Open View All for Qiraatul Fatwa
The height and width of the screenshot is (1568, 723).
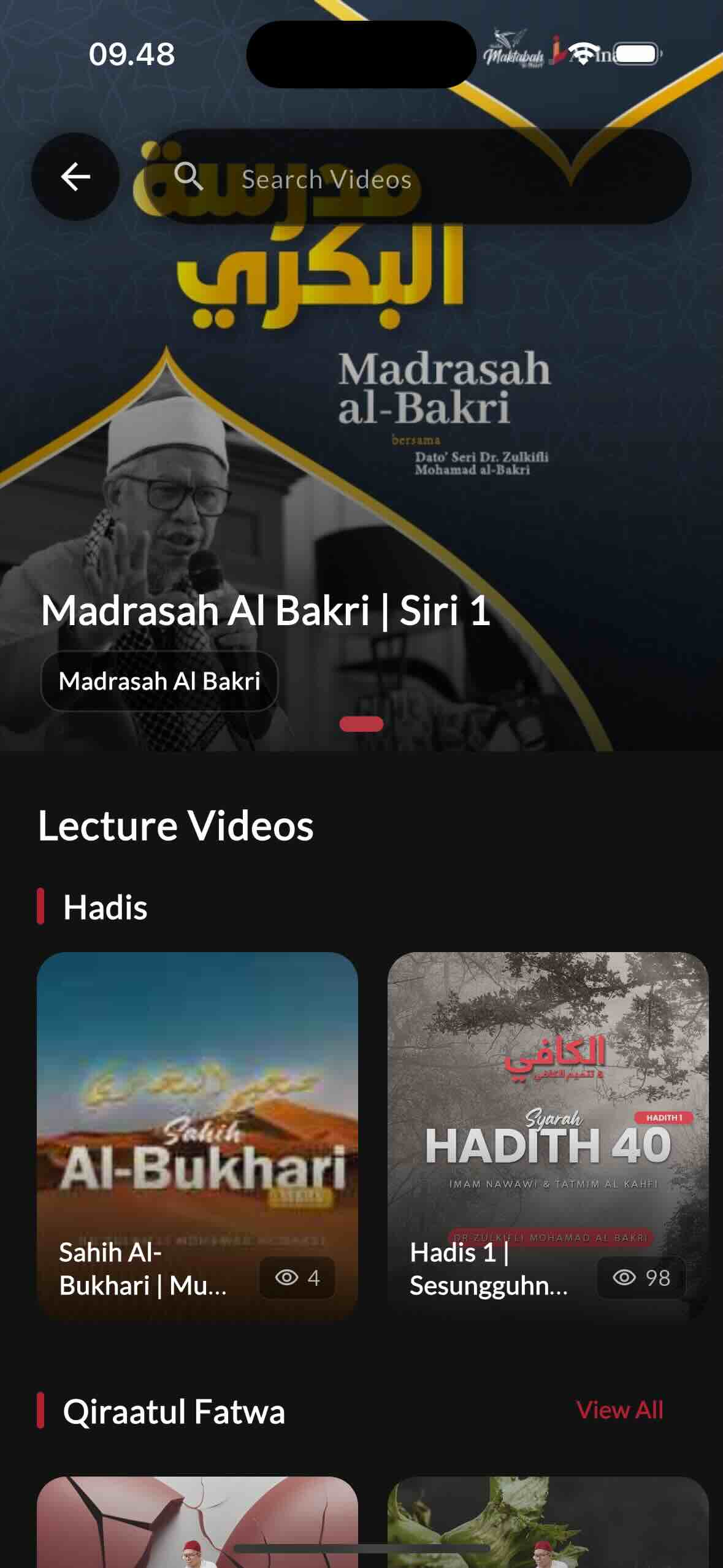621,1409
